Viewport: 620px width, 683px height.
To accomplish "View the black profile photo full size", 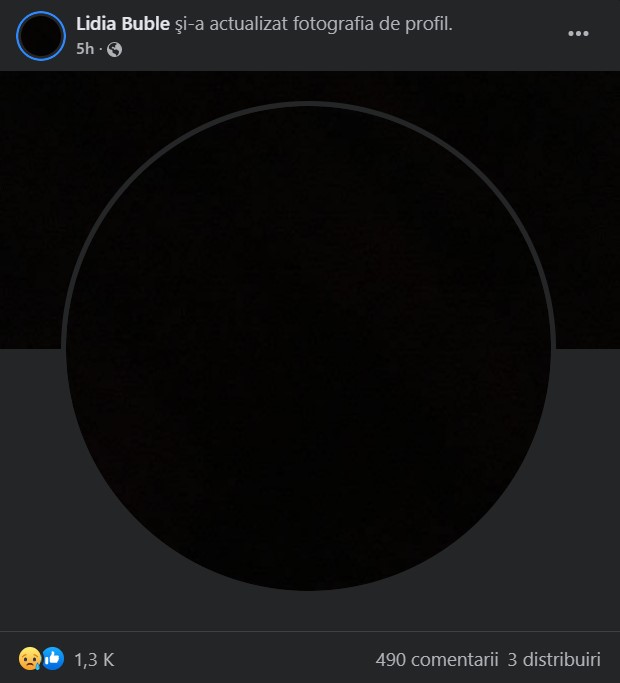I will (308, 346).
